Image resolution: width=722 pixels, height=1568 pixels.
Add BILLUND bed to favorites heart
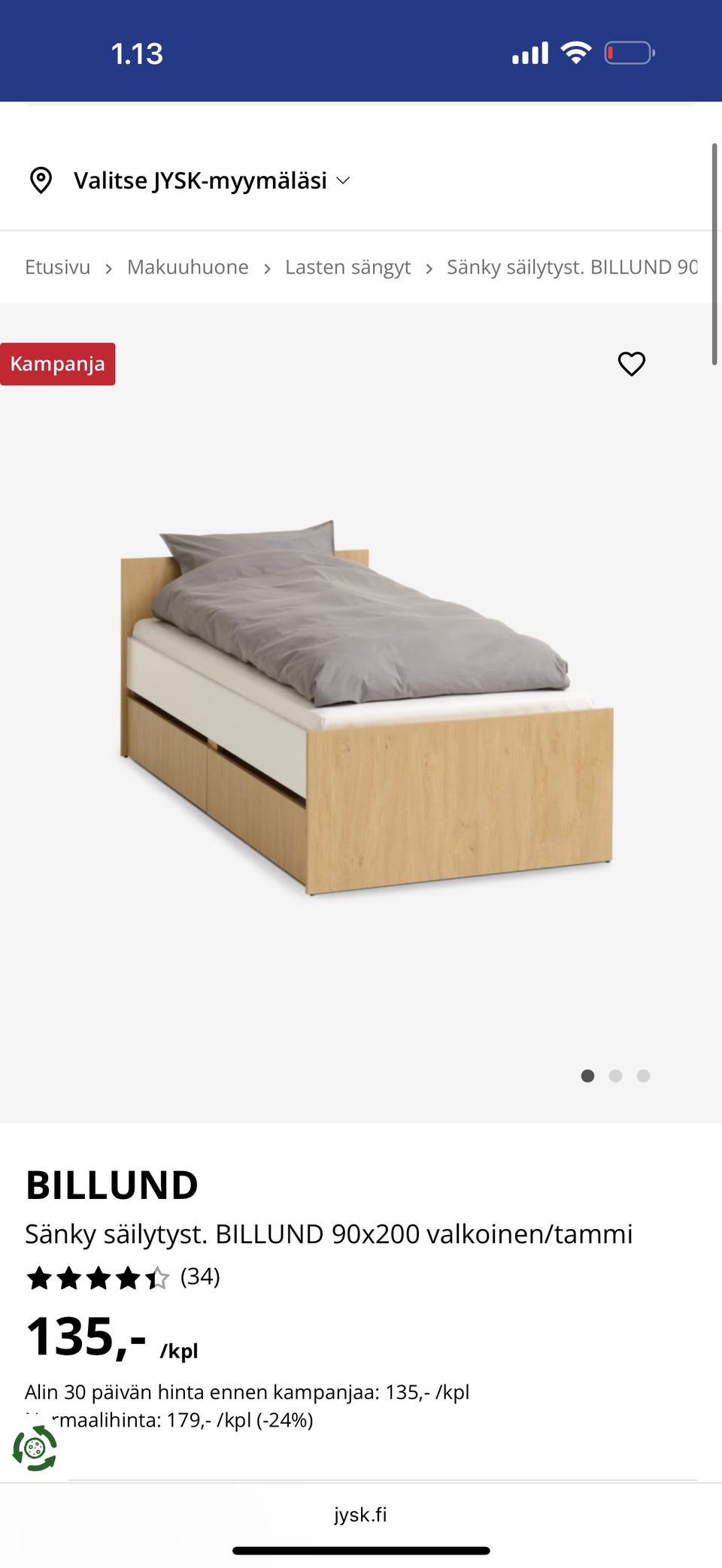631,364
